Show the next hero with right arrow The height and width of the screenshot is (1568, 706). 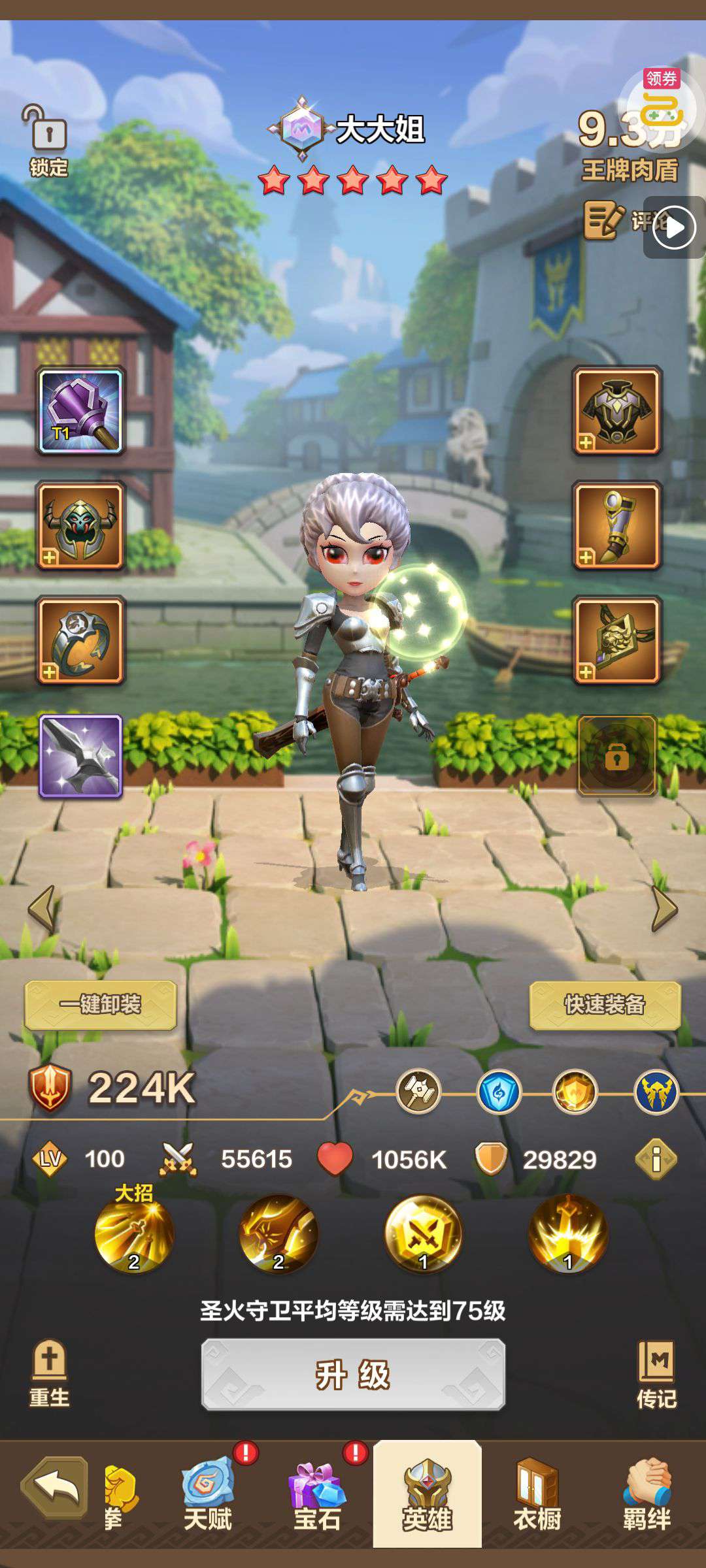pyautogui.click(x=664, y=909)
